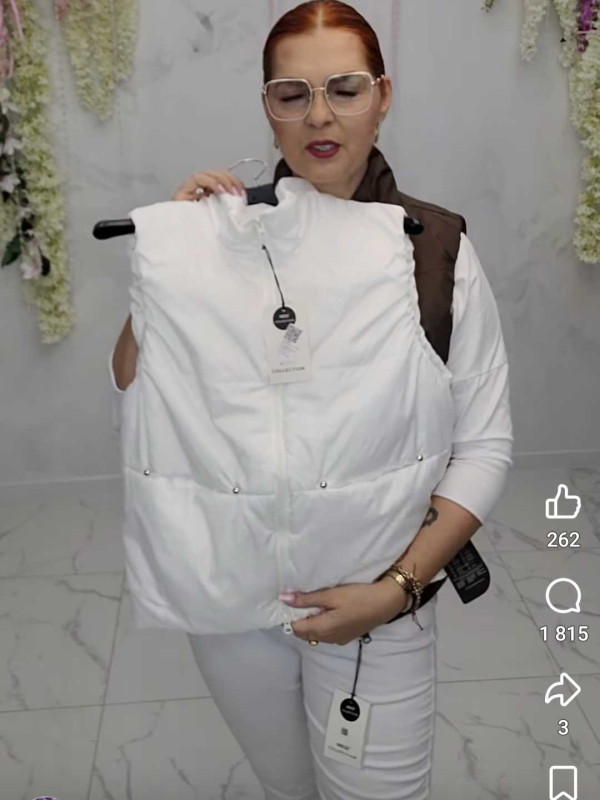Share this video

tap(563, 689)
